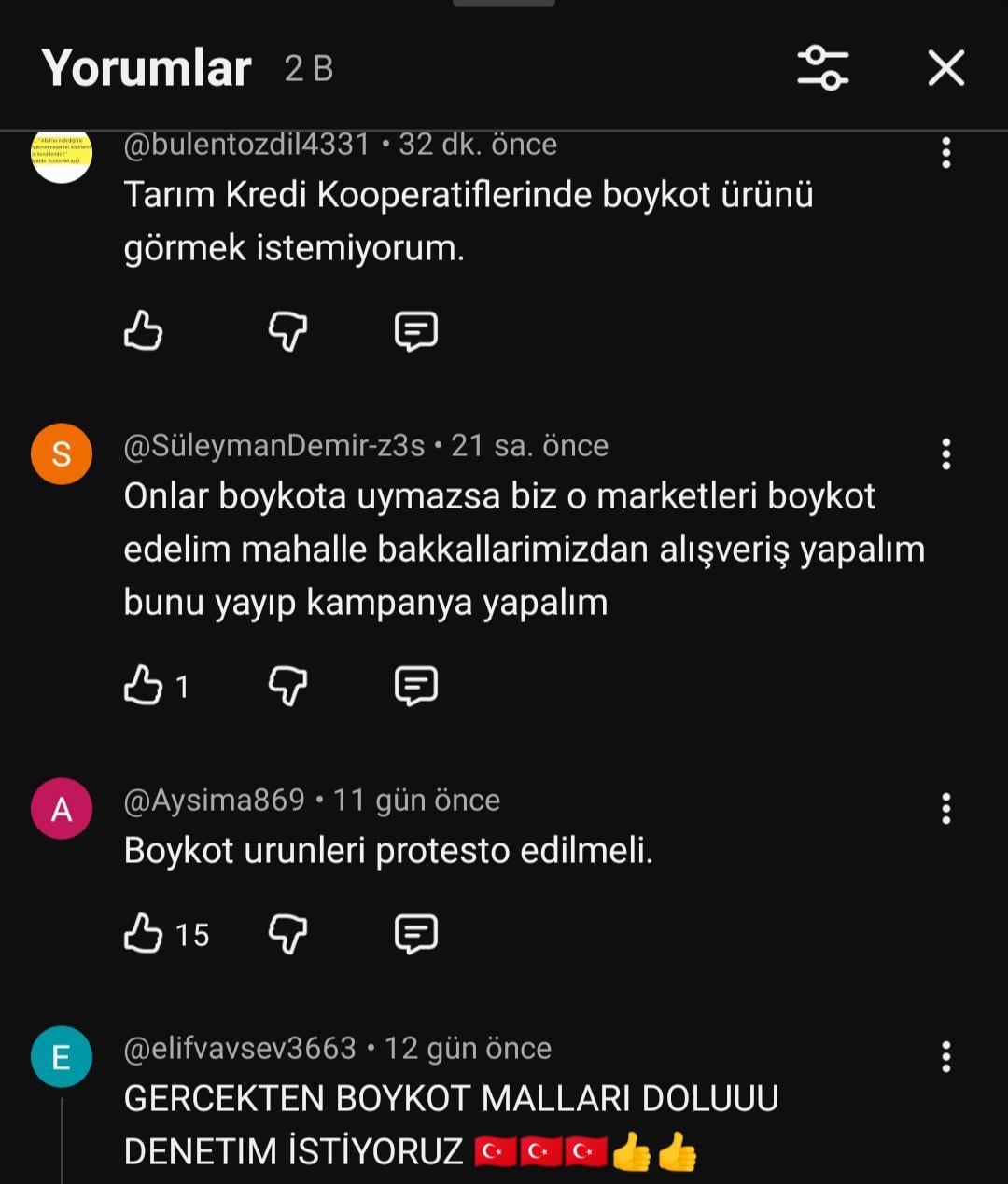
Task: Like the comment by @Aysima869
Action: (143, 933)
